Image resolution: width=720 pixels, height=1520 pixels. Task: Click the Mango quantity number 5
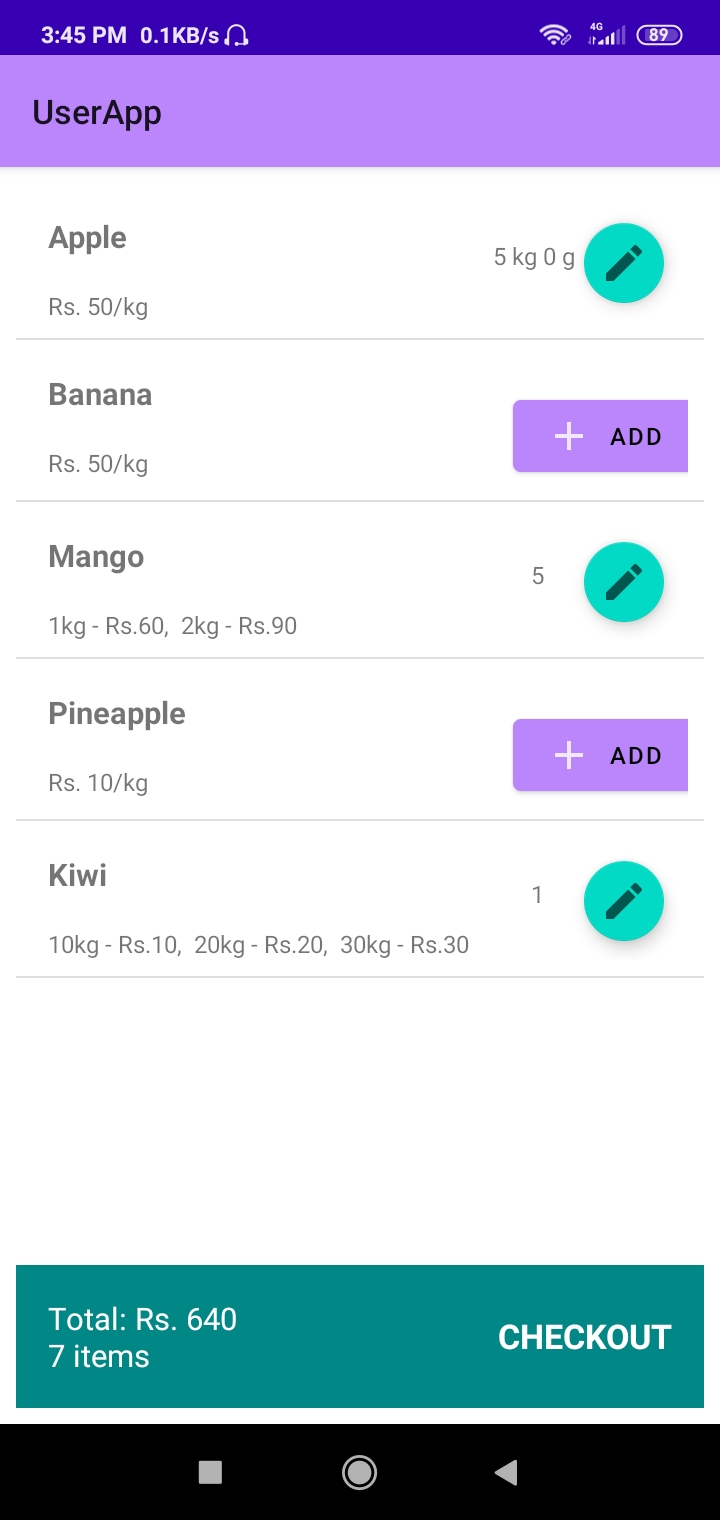click(537, 576)
